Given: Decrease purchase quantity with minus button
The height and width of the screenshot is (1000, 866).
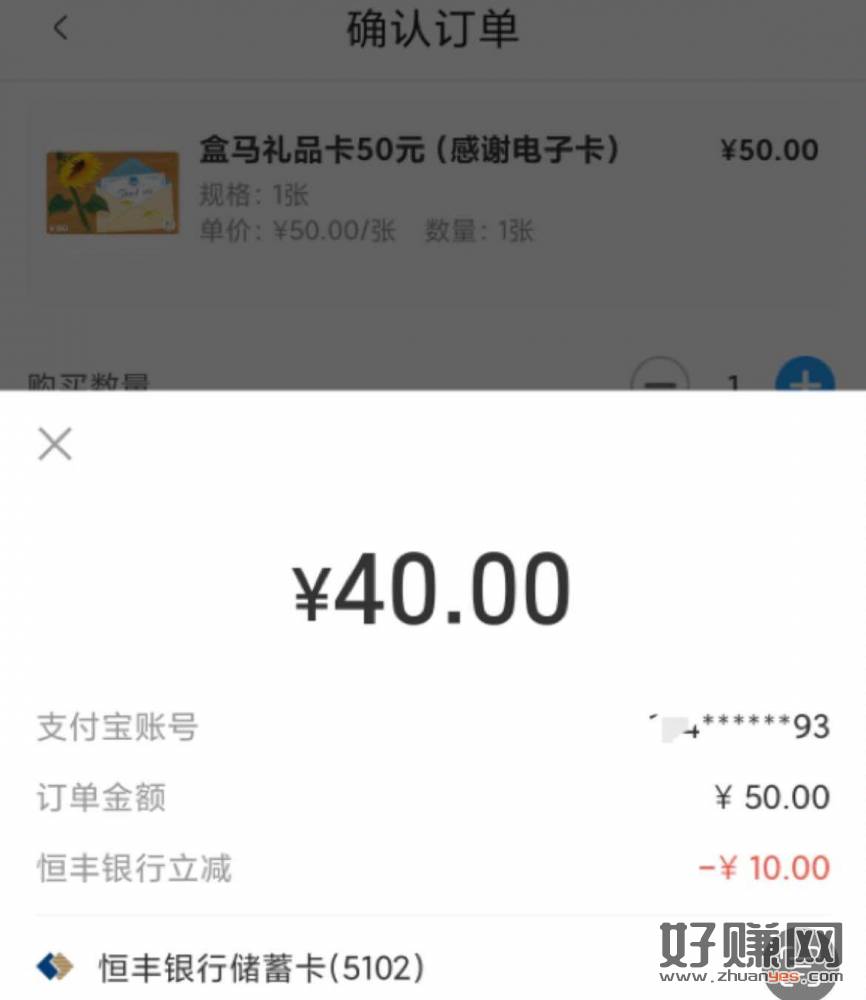Looking at the screenshot, I should point(660,378).
